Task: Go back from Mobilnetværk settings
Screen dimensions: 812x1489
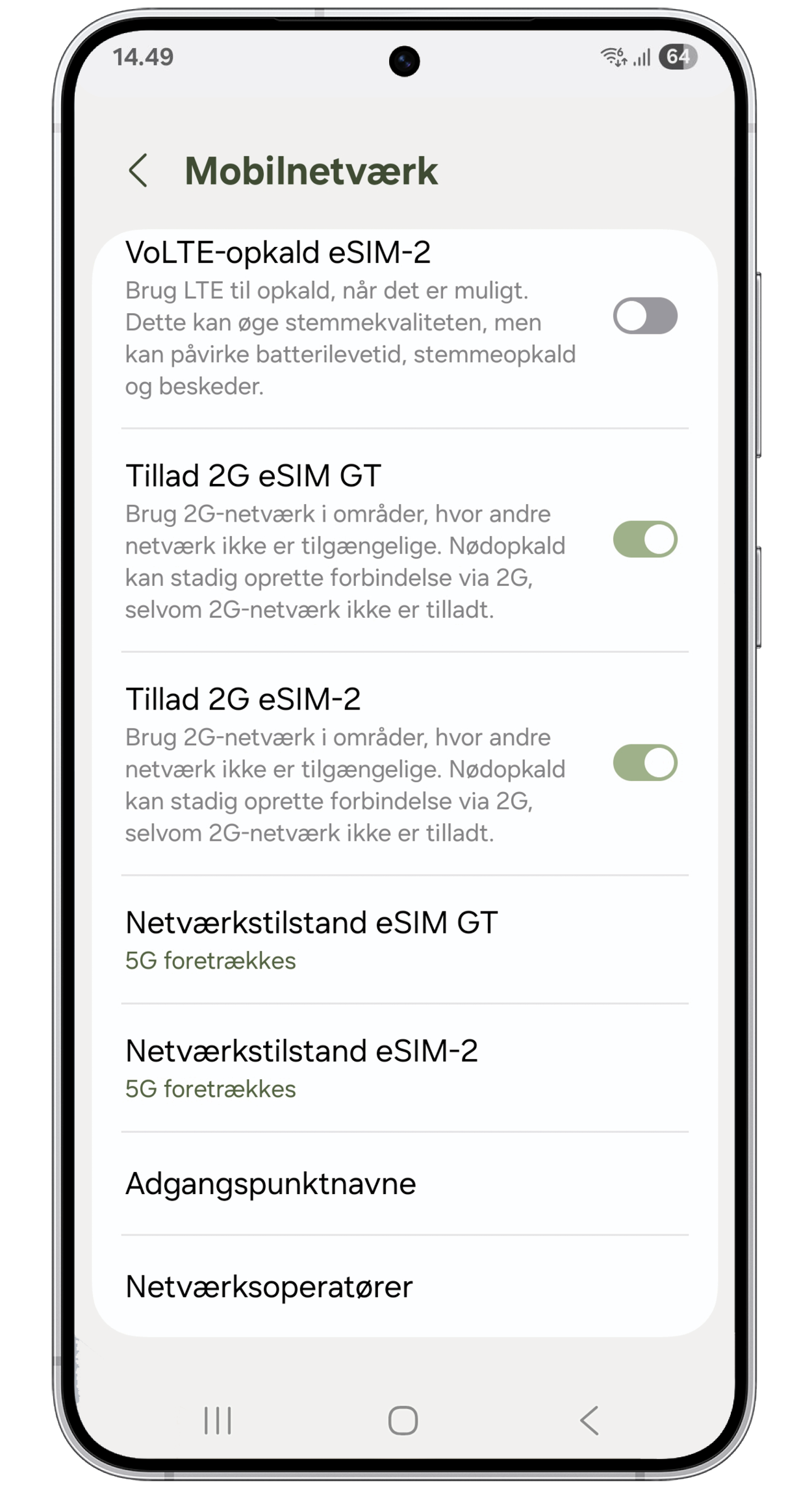Action: pyautogui.click(x=138, y=171)
